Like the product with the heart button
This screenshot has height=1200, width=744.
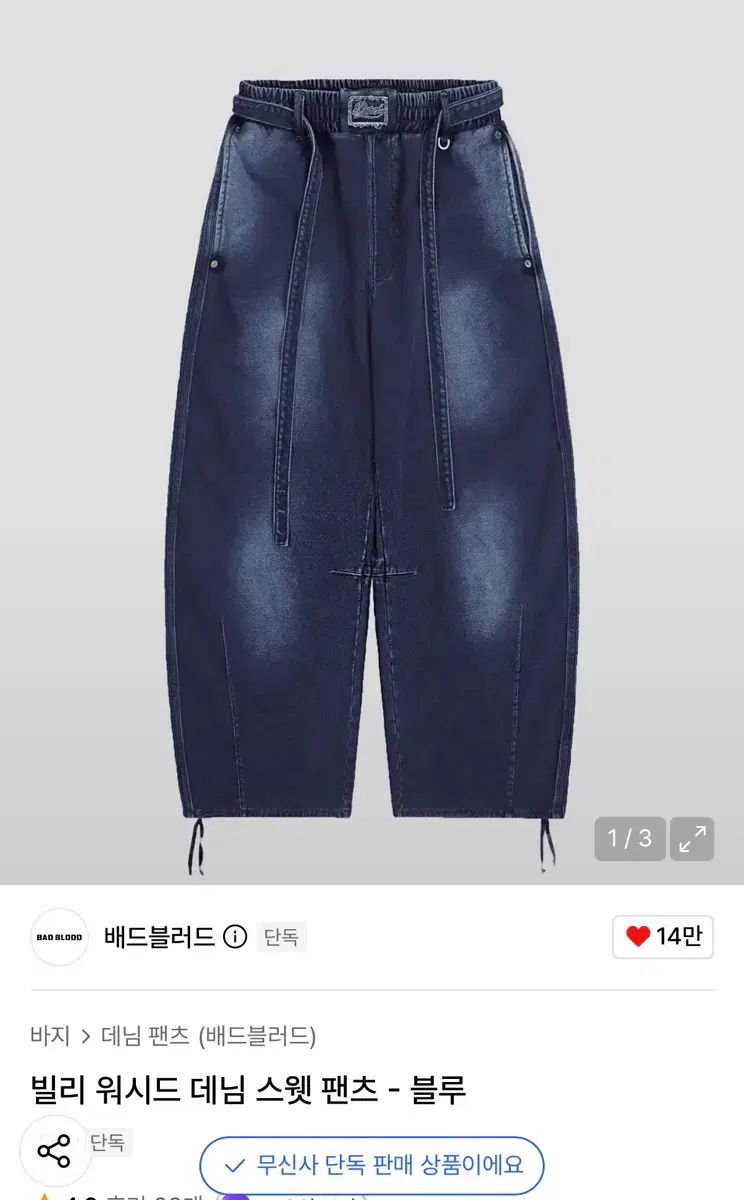click(x=663, y=937)
